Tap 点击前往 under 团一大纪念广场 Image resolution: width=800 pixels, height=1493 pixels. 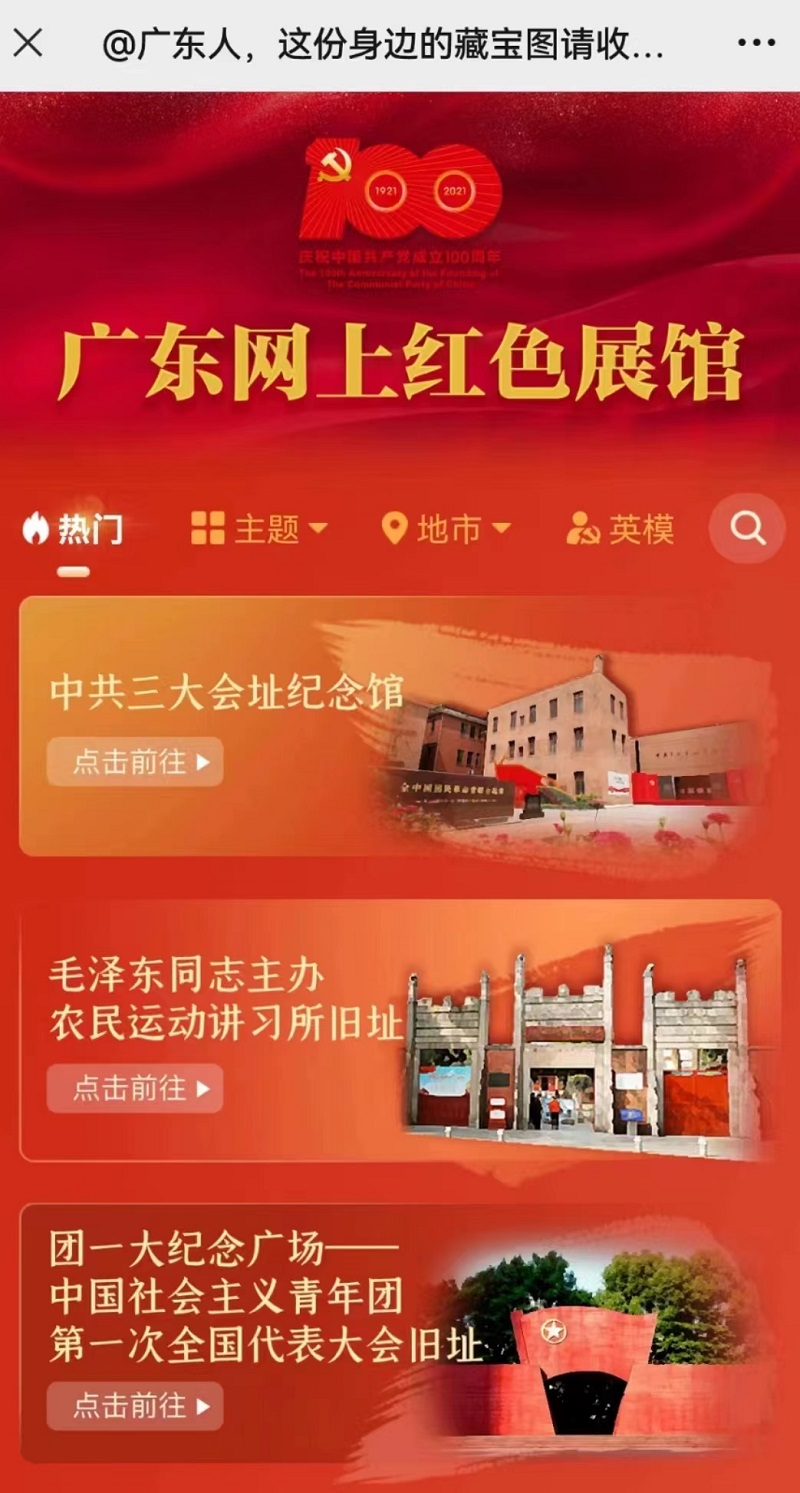(x=135, y=1407)
